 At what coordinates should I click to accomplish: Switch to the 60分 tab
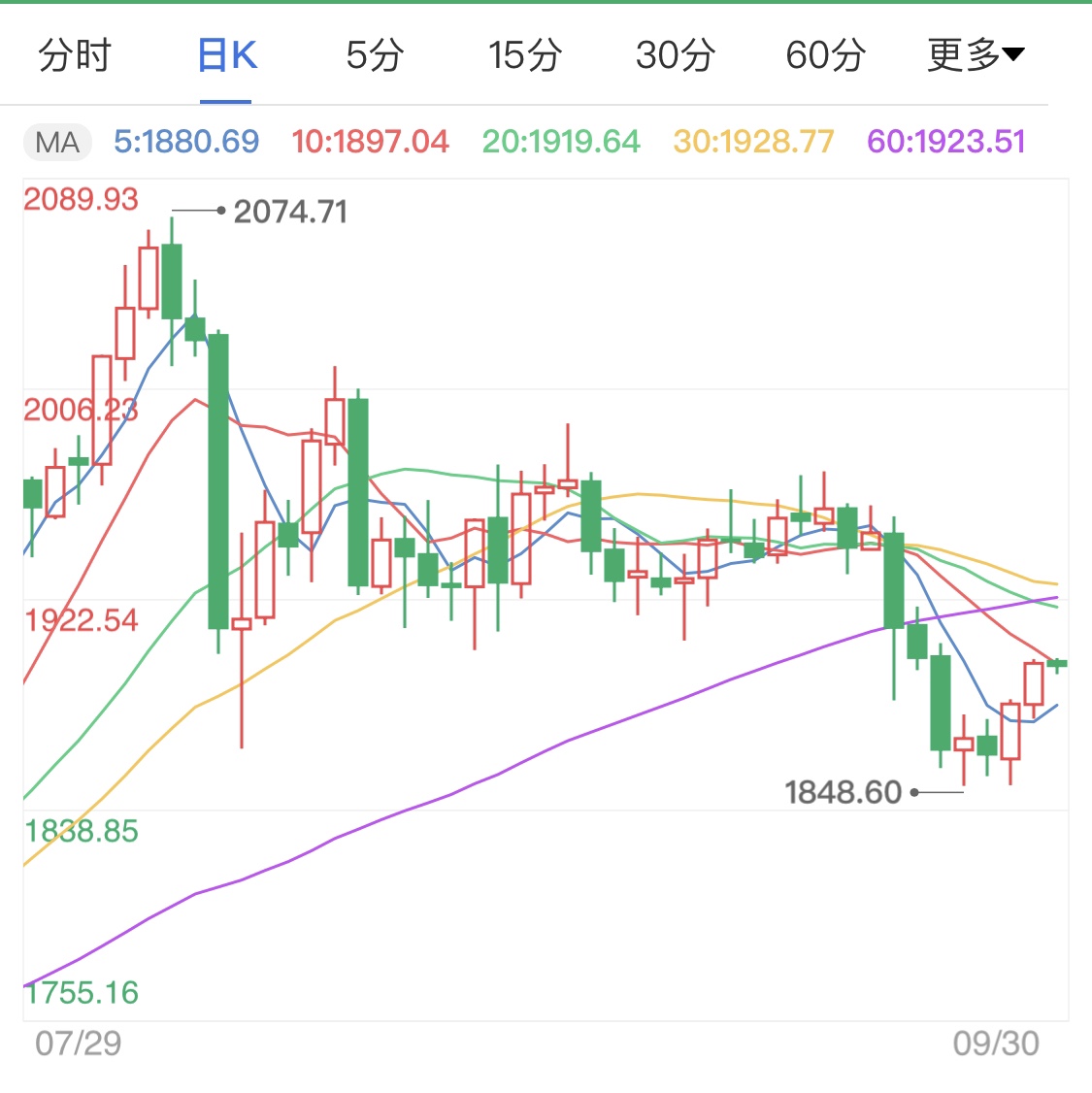pos(825,55)
